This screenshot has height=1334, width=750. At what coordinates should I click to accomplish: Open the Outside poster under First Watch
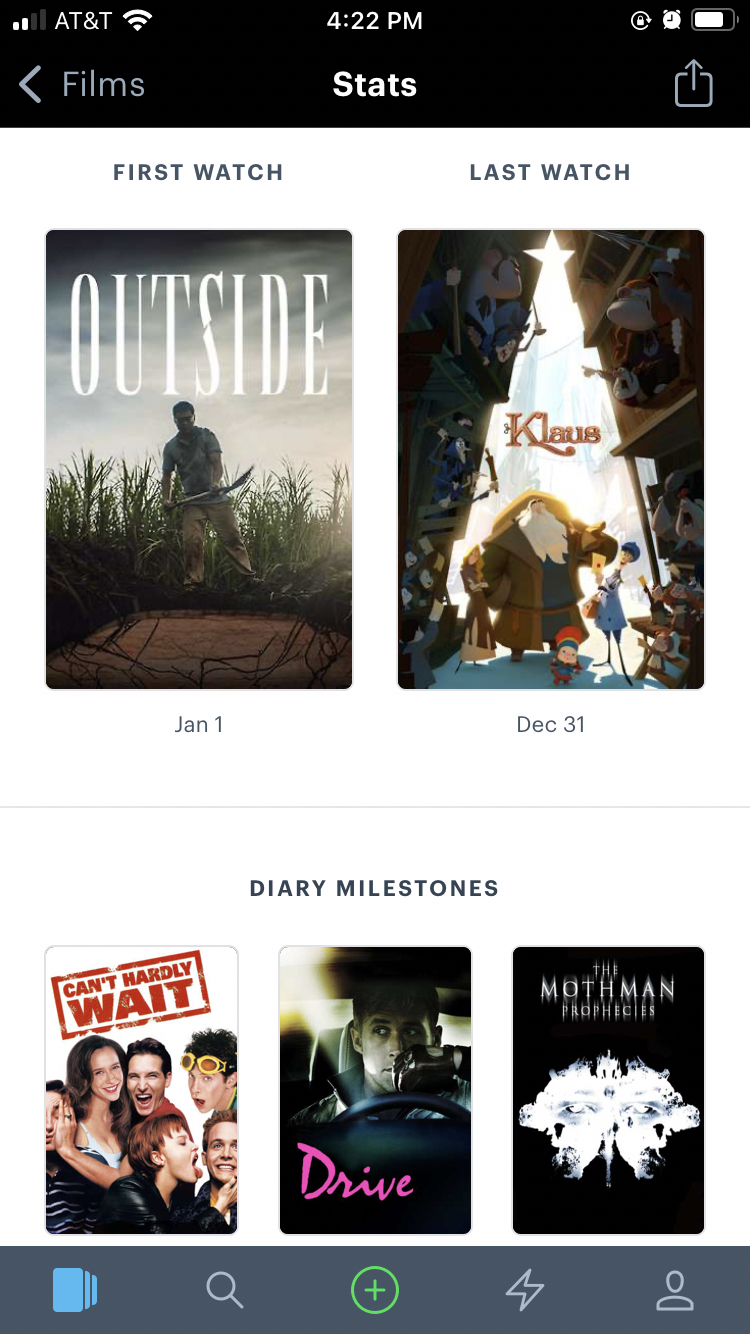tap(199, 459)
